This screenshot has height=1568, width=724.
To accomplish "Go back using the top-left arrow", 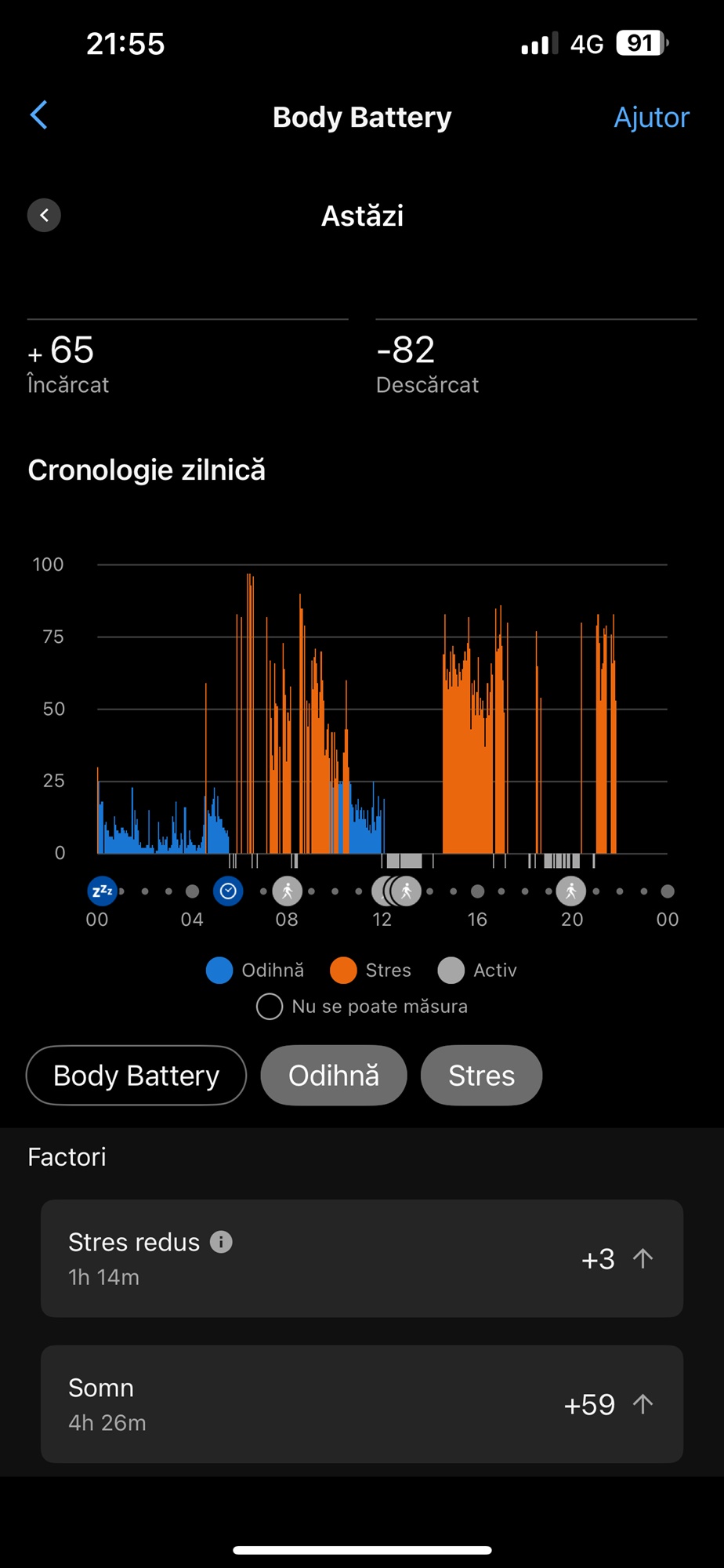I will 39,115.
